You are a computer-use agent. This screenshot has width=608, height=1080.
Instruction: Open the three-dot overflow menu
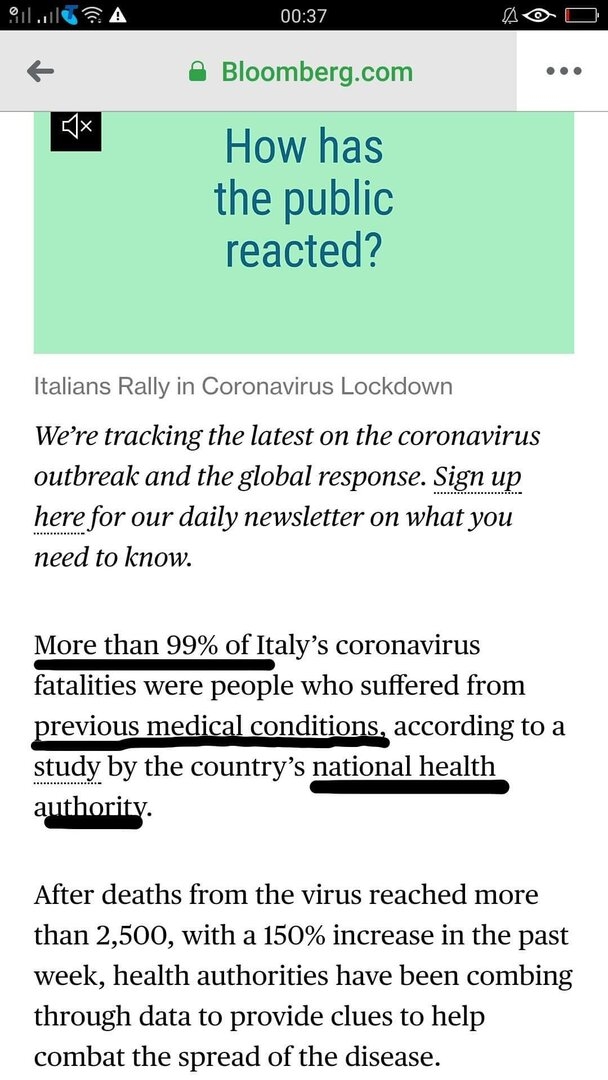click(x=564, y=71)
